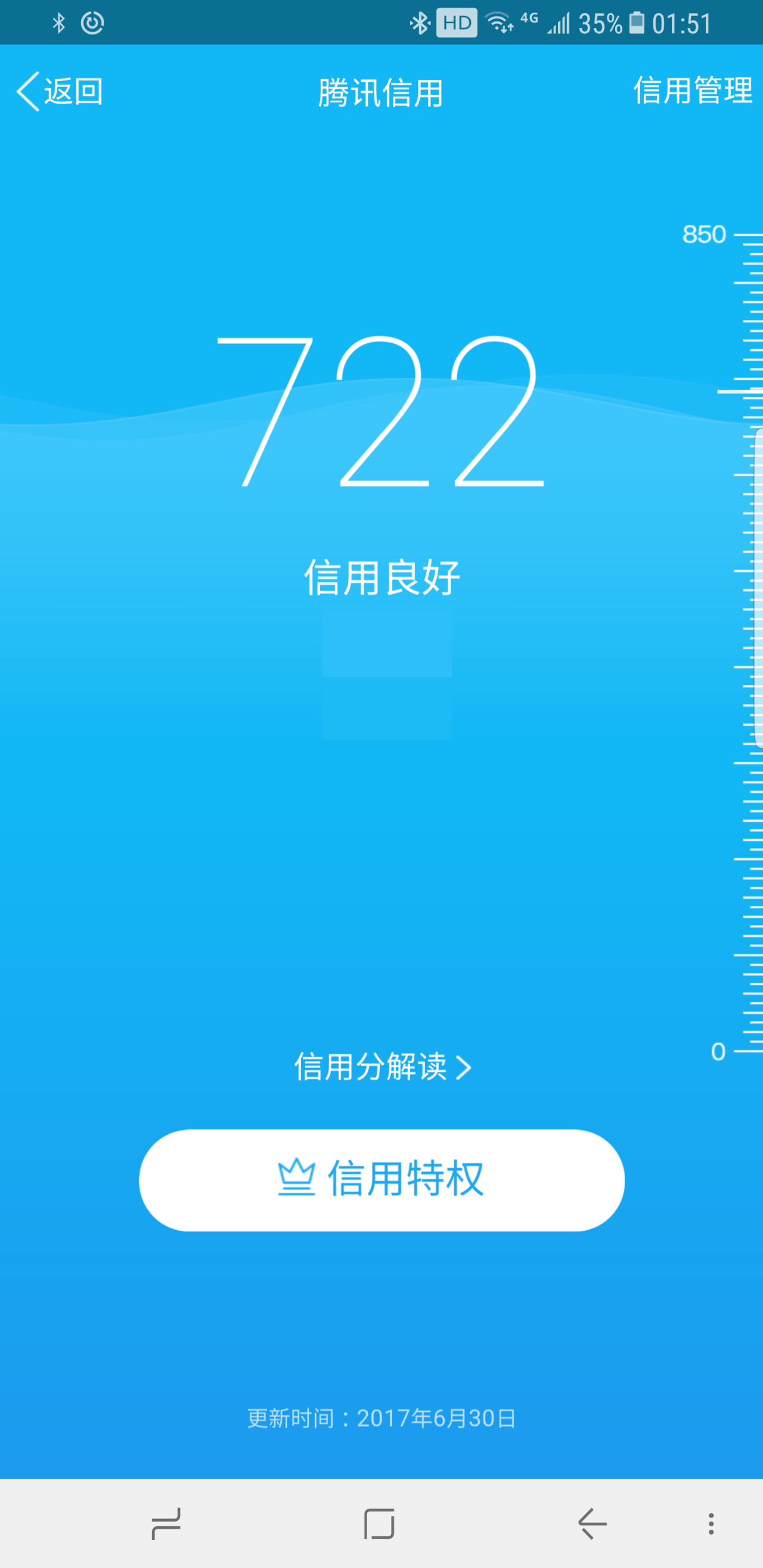
Task: Open 信用管理 settings
Action: (x=693, y=91)
